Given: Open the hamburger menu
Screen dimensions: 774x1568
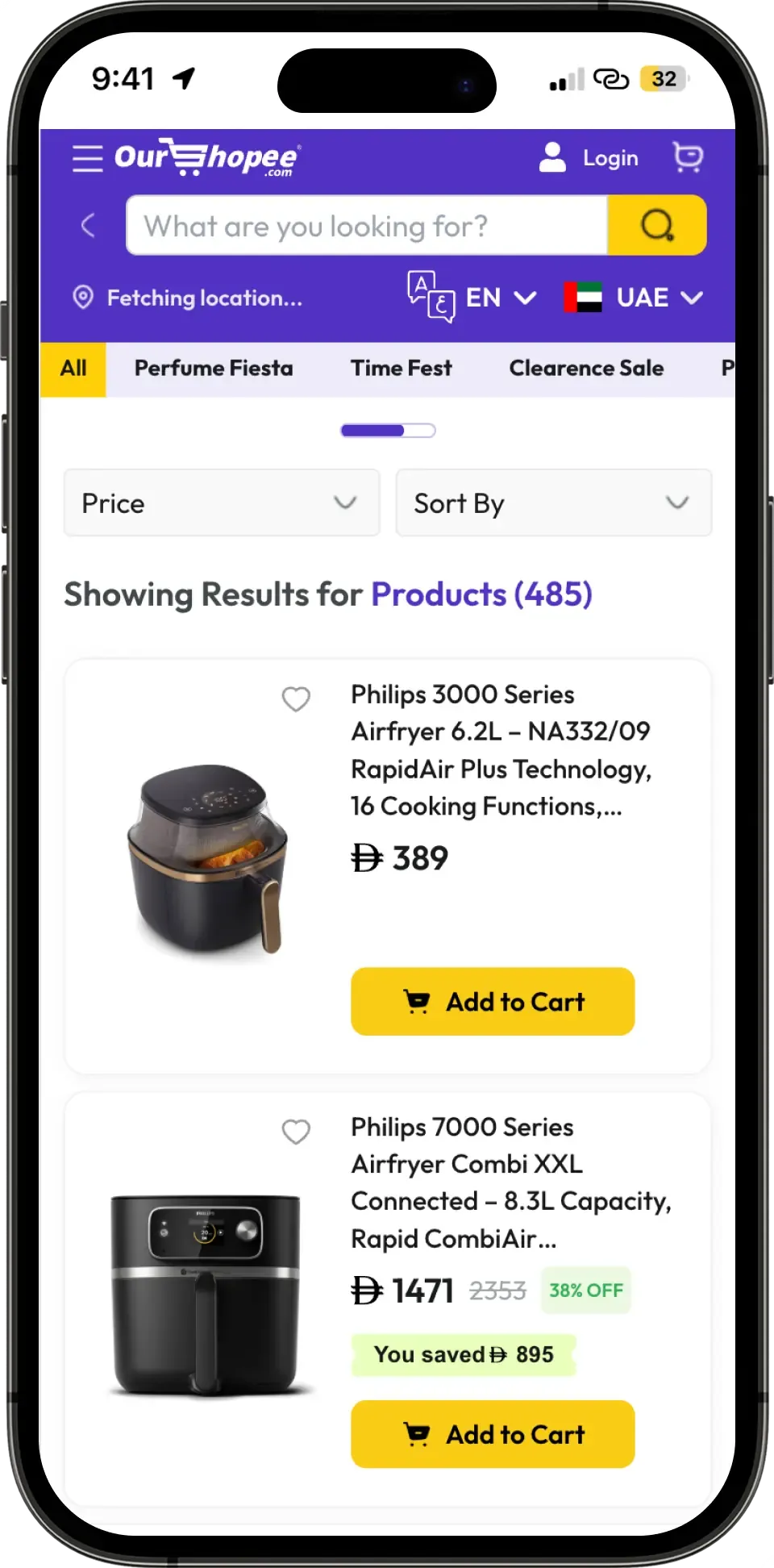Looking at the screenshot, I should (87, 158).
